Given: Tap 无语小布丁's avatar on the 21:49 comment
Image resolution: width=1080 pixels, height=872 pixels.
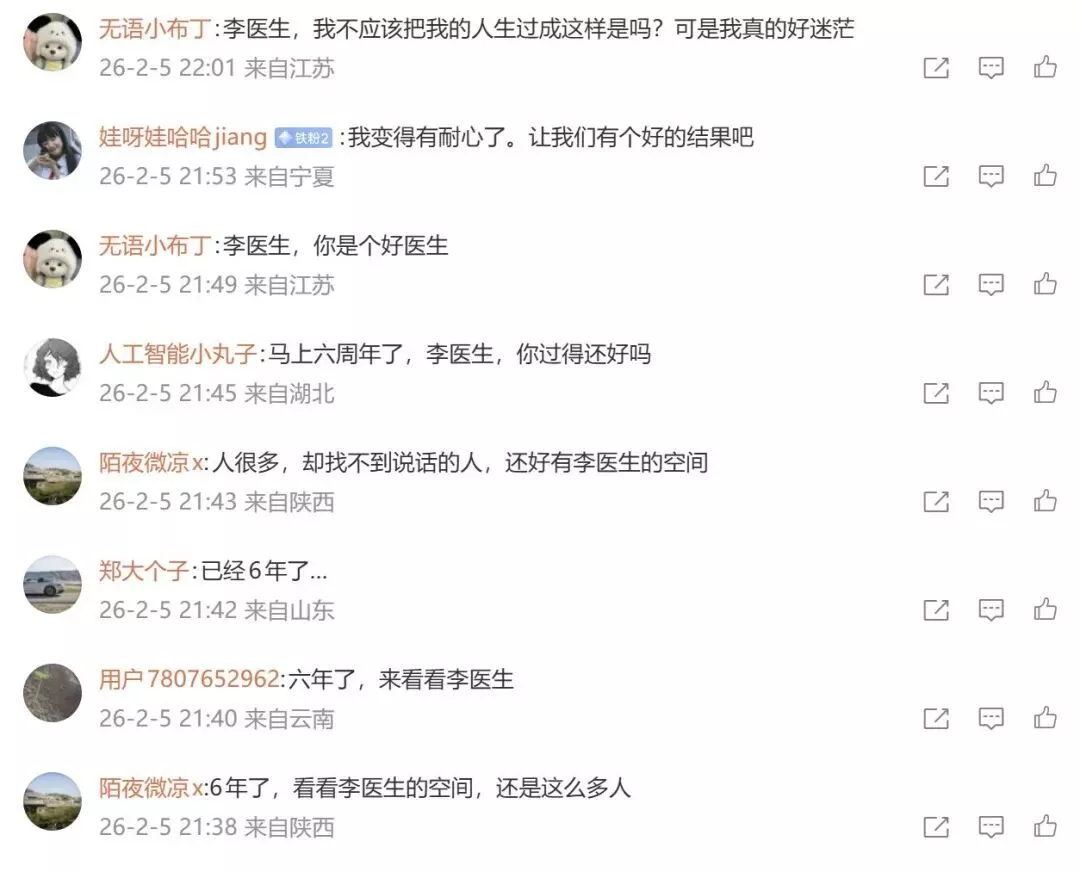Looking at the screenshot, I should pos(52,259).
